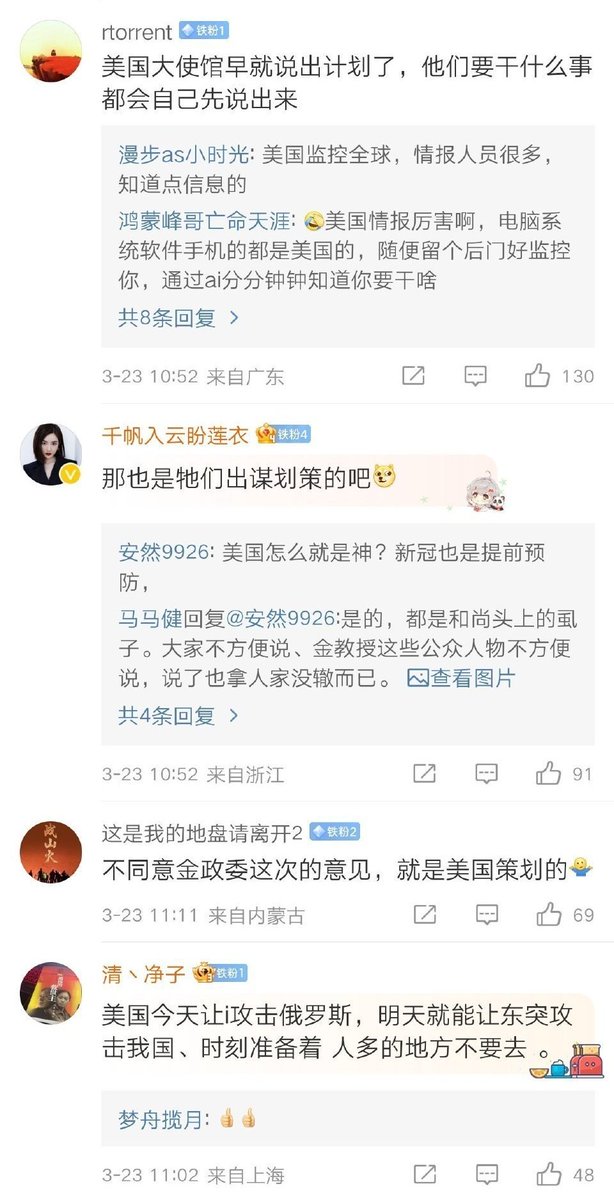Reply to 千帆入云盼莲衣's comment

coord(486,773)
